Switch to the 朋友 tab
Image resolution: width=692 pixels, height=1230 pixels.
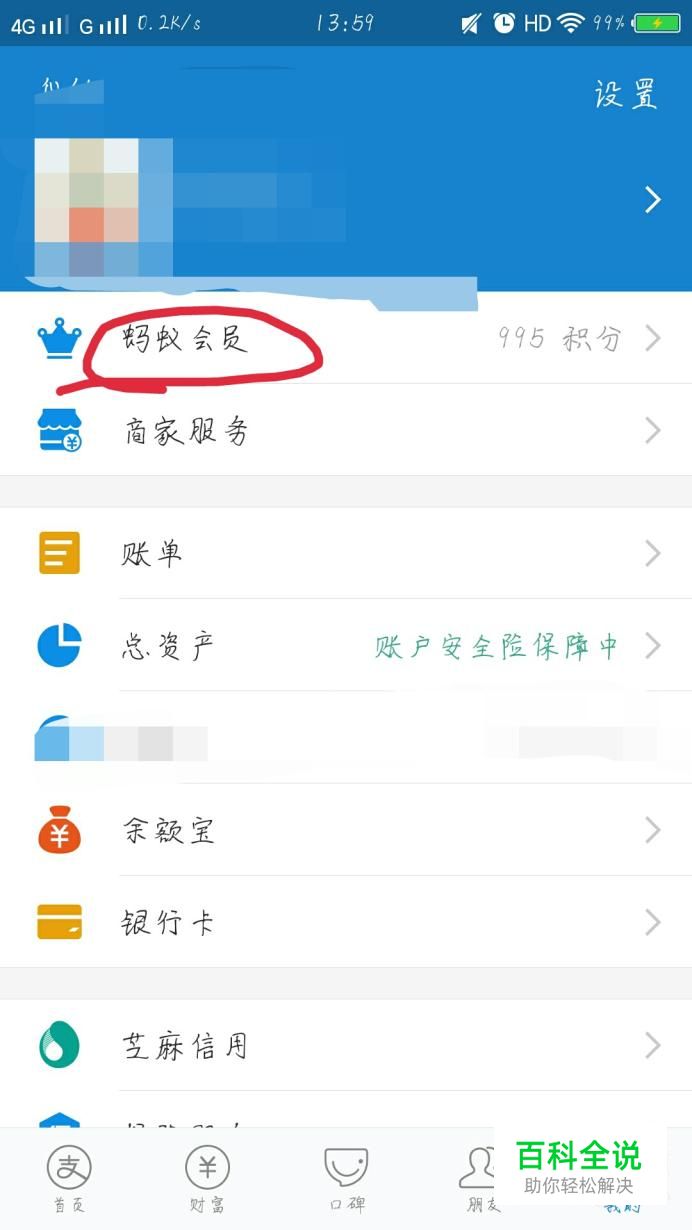(x=482, y=1179)
